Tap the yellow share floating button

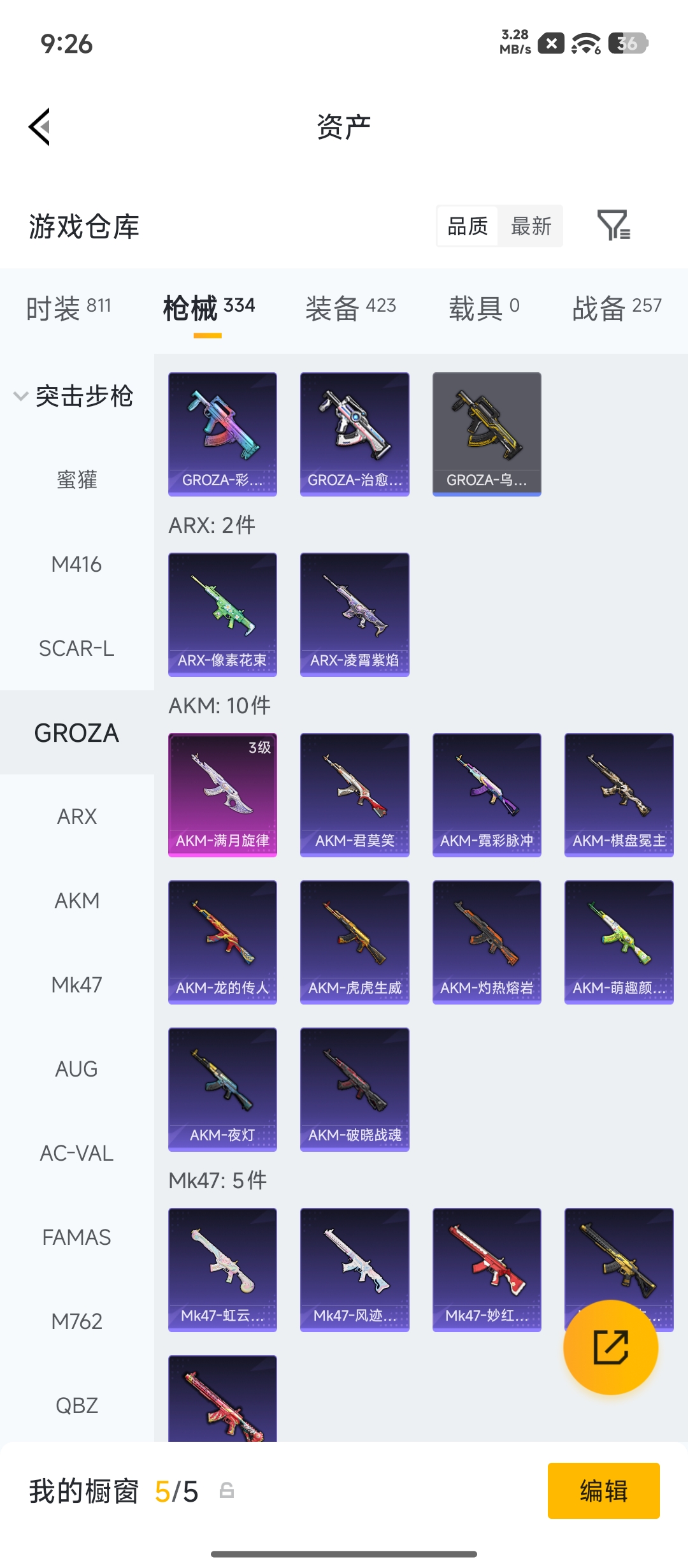[610, 1347]
